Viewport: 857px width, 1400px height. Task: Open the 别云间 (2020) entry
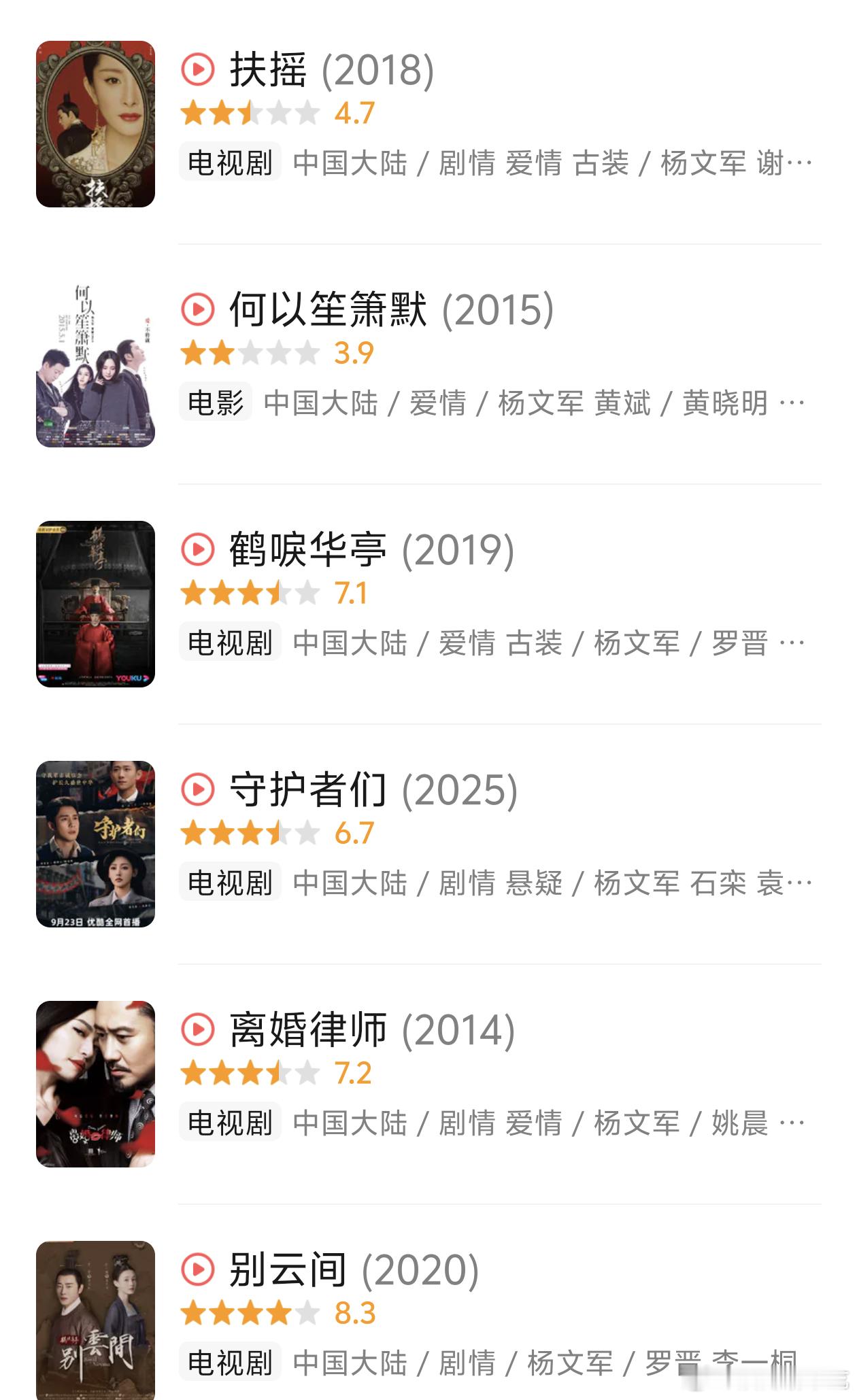click(x=354, y=1270)
